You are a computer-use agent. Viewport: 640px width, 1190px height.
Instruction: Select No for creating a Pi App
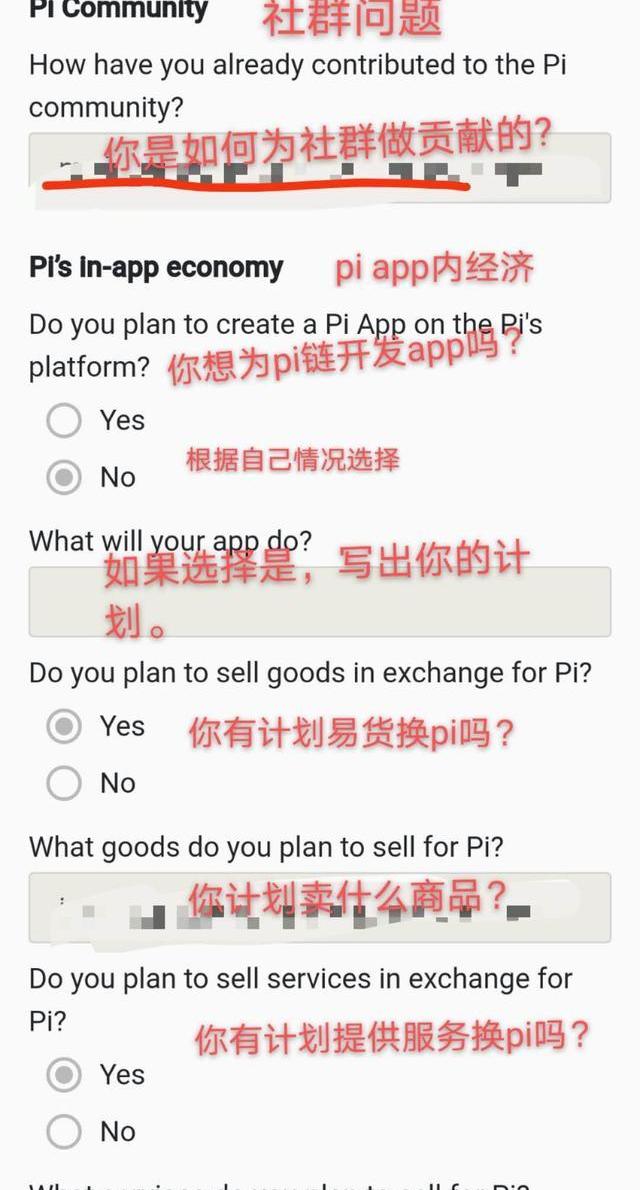(x=64, y=477)
